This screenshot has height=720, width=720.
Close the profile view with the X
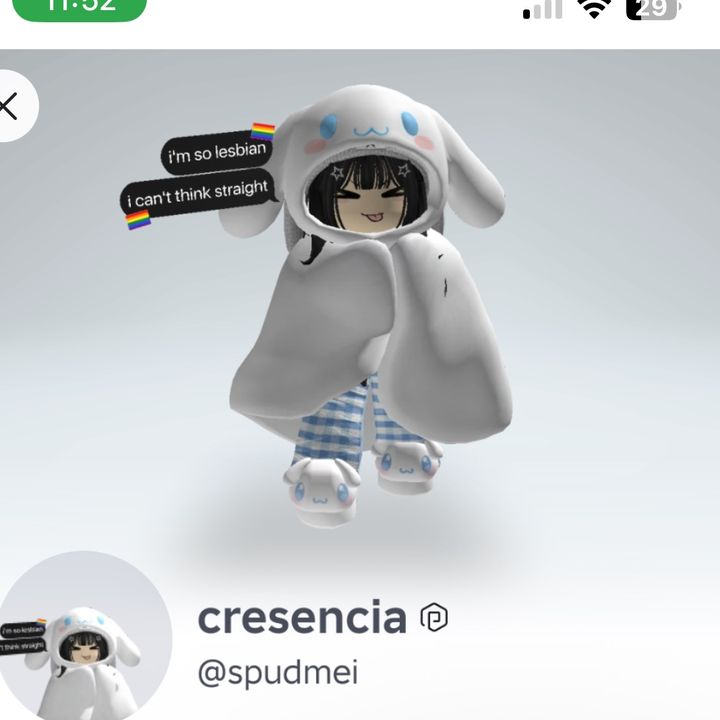point(10,106)
